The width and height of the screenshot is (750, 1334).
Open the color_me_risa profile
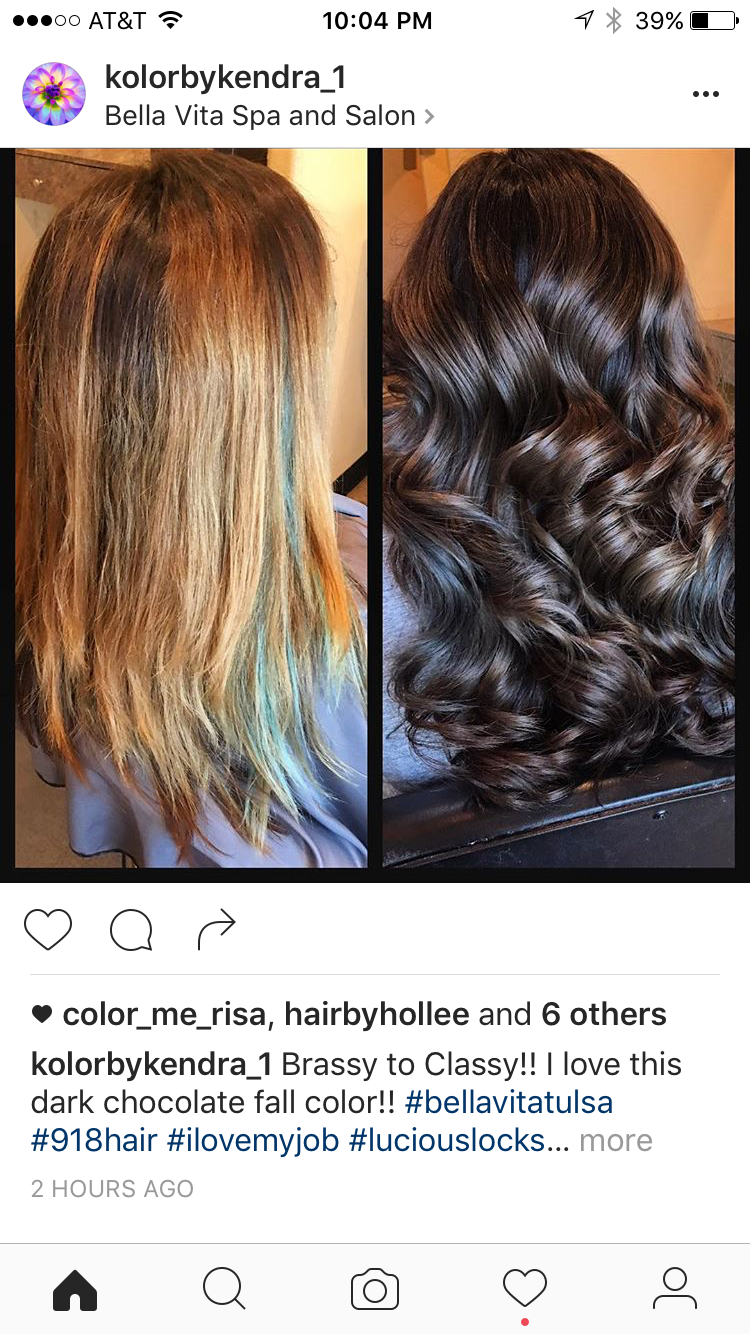pos(164,1014)
